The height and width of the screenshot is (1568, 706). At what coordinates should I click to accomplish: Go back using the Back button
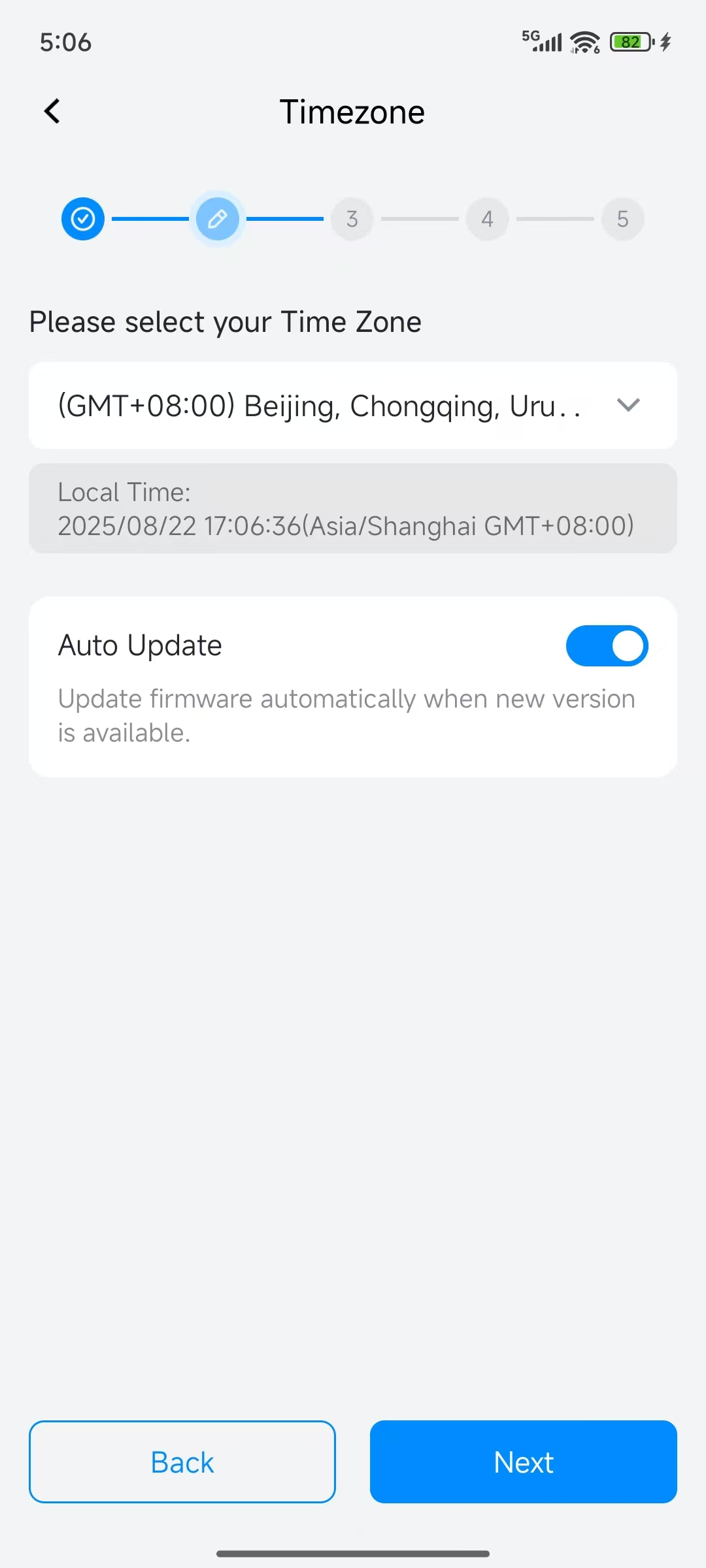point(182,1462)
